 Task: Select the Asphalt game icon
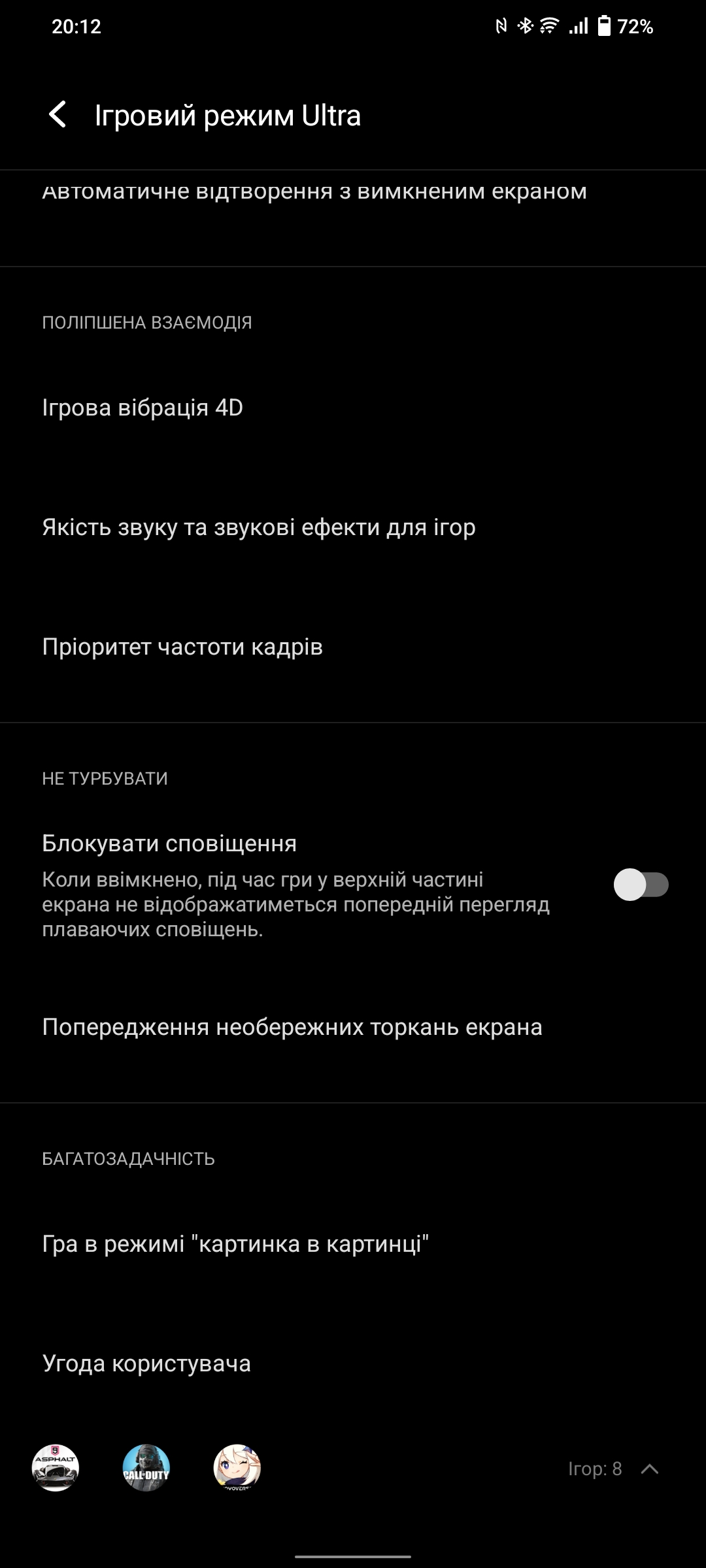(56, 1468)
